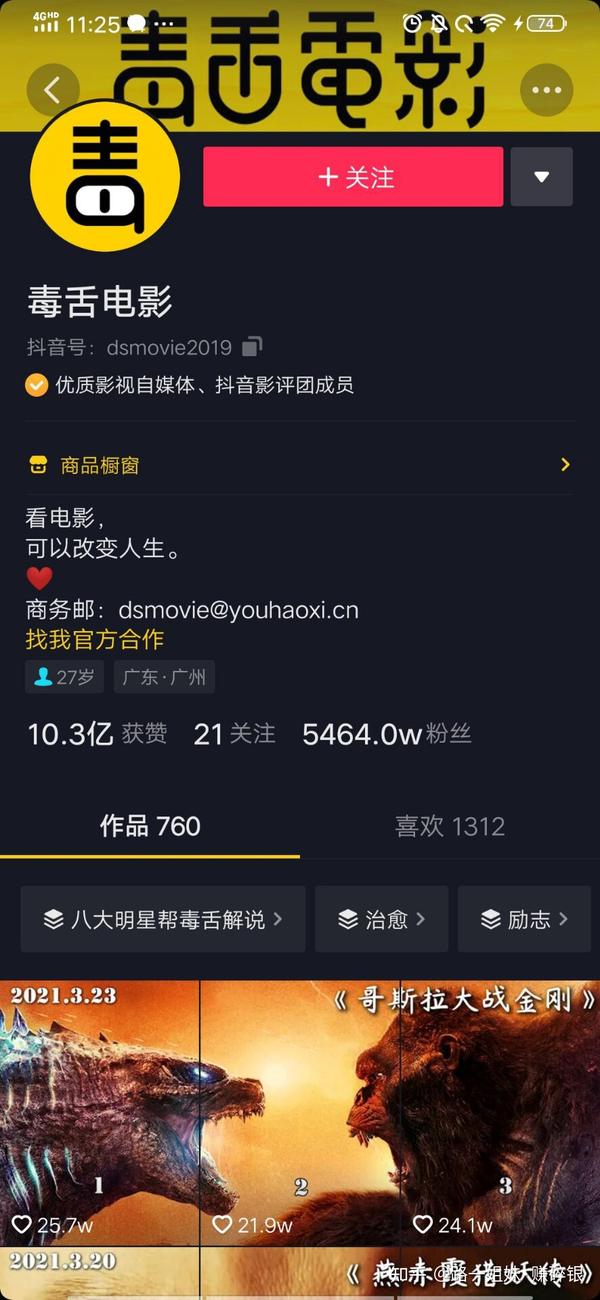Open the 商品橱窗 shop row
The width and height of the screenshot is (600, 1300).
[x=300, y=465]
